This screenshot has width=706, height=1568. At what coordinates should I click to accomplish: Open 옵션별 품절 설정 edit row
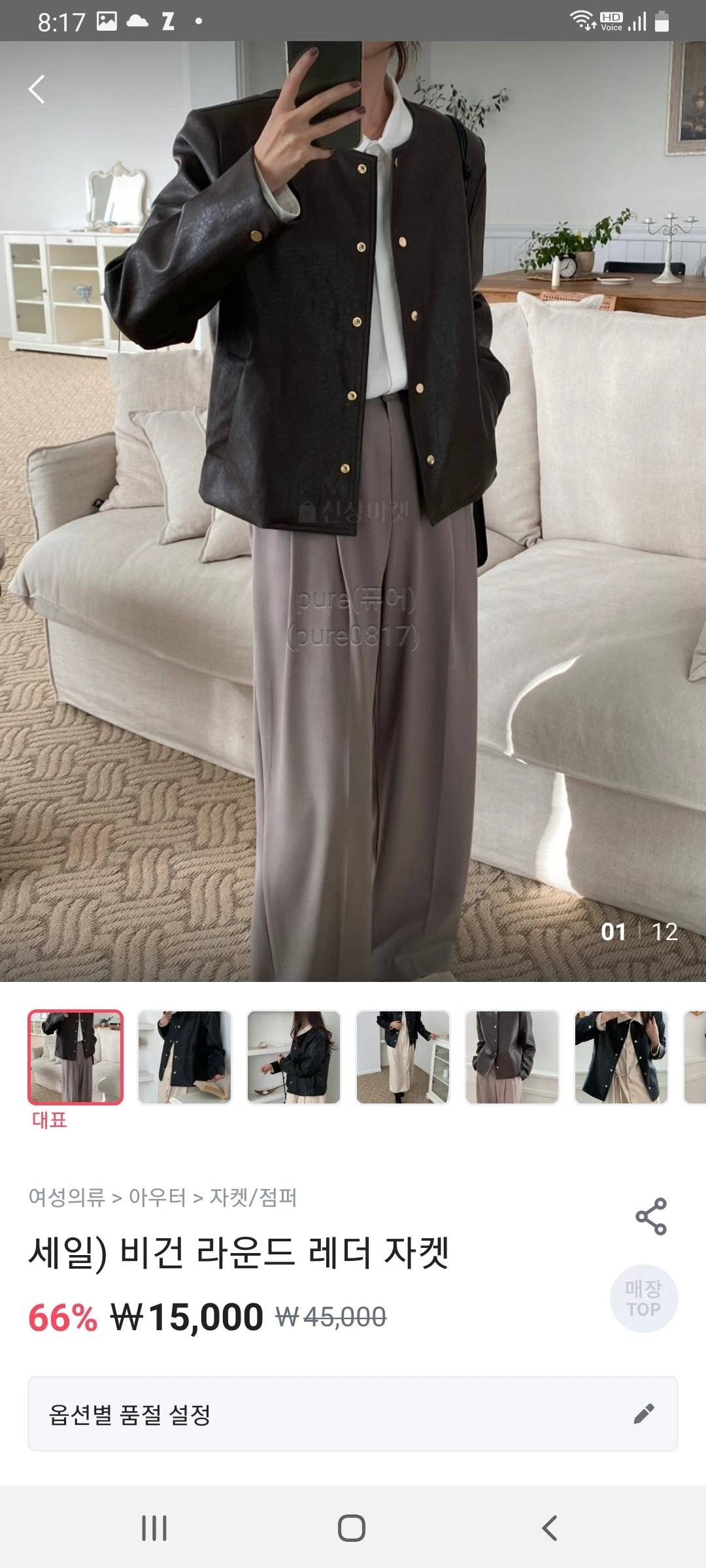point(352,1414)
